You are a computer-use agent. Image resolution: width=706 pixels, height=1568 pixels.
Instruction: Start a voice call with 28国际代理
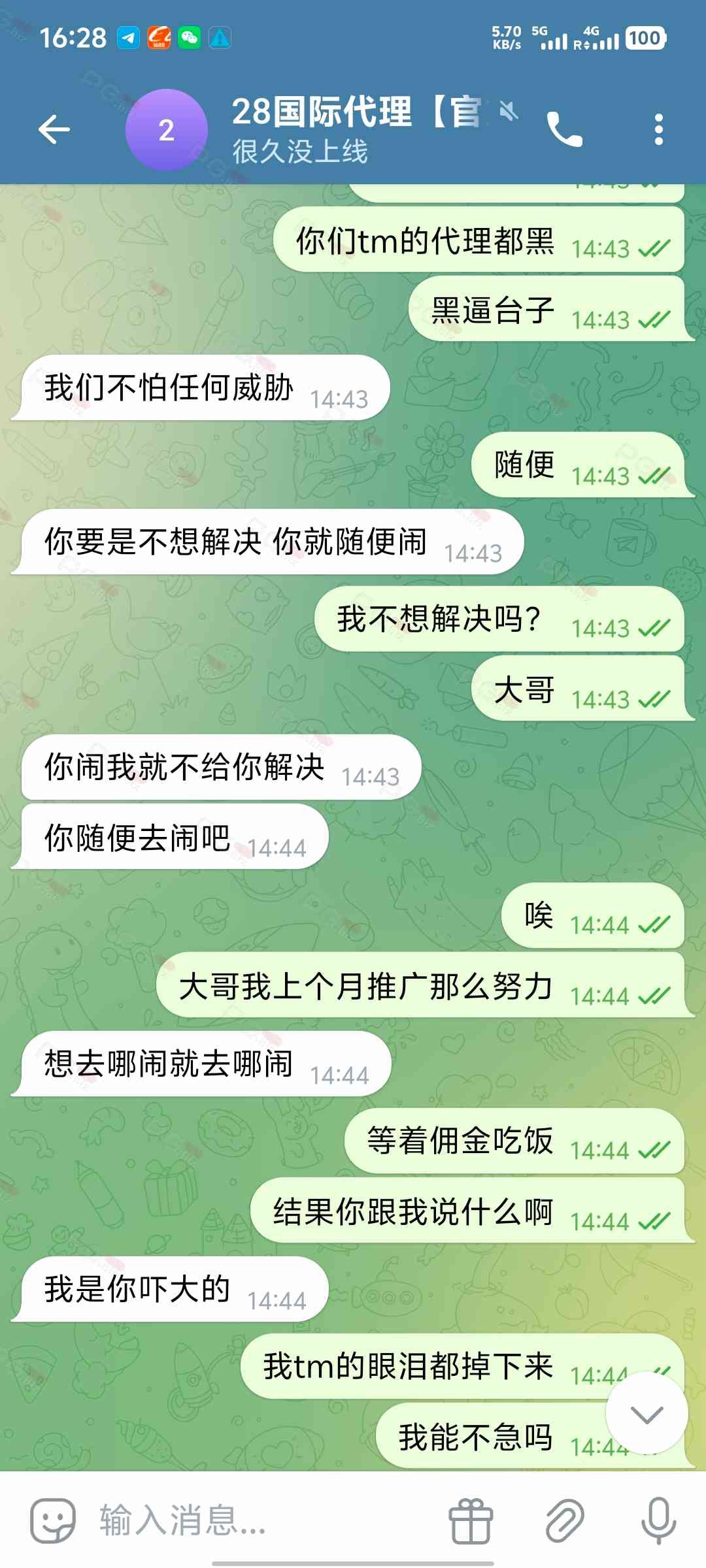point(564,129)
